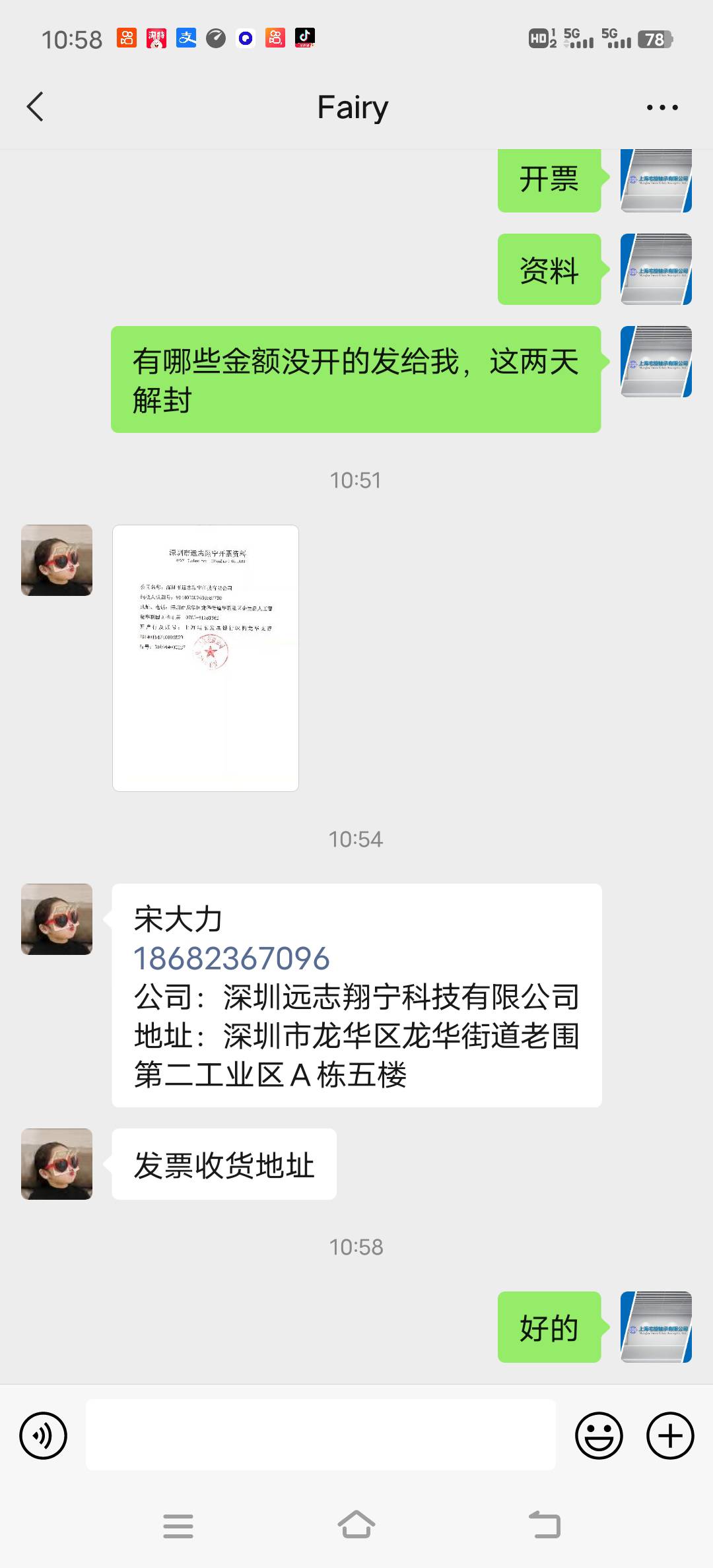
Task: Focus the message text field
Action: 320,1435
